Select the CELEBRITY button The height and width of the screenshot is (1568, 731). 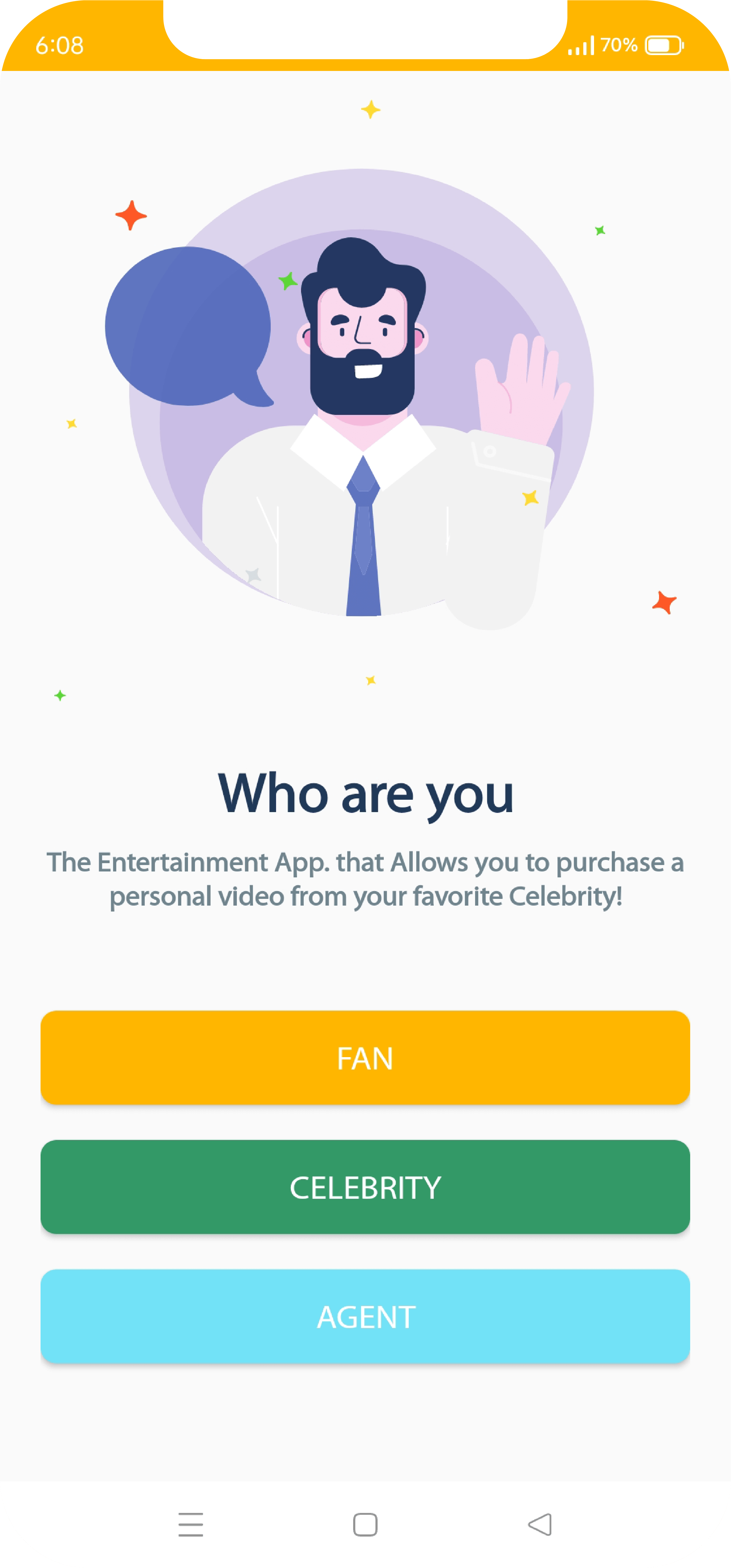(365, 1187)
